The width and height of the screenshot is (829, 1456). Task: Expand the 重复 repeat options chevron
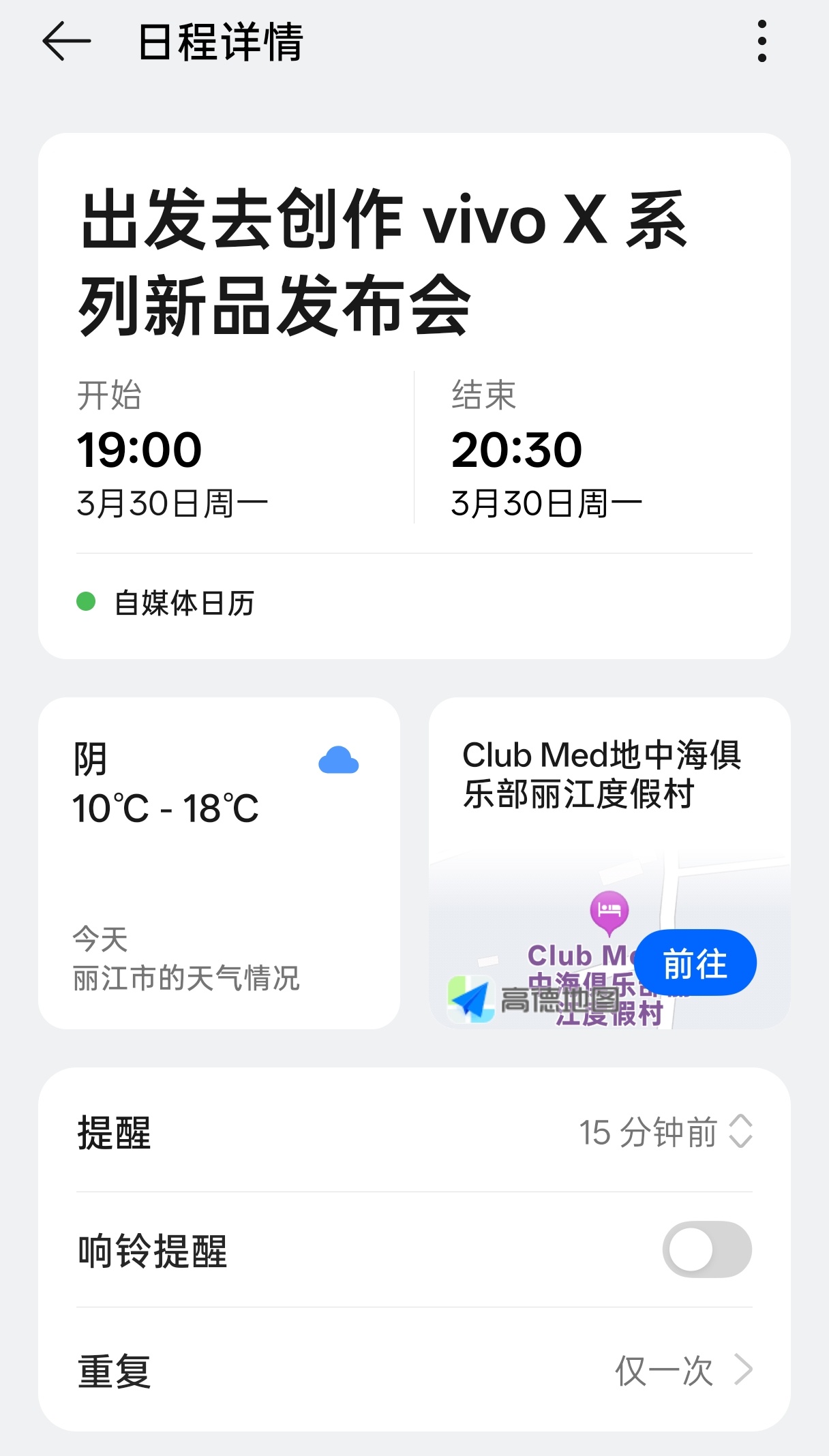[742, 1369]
